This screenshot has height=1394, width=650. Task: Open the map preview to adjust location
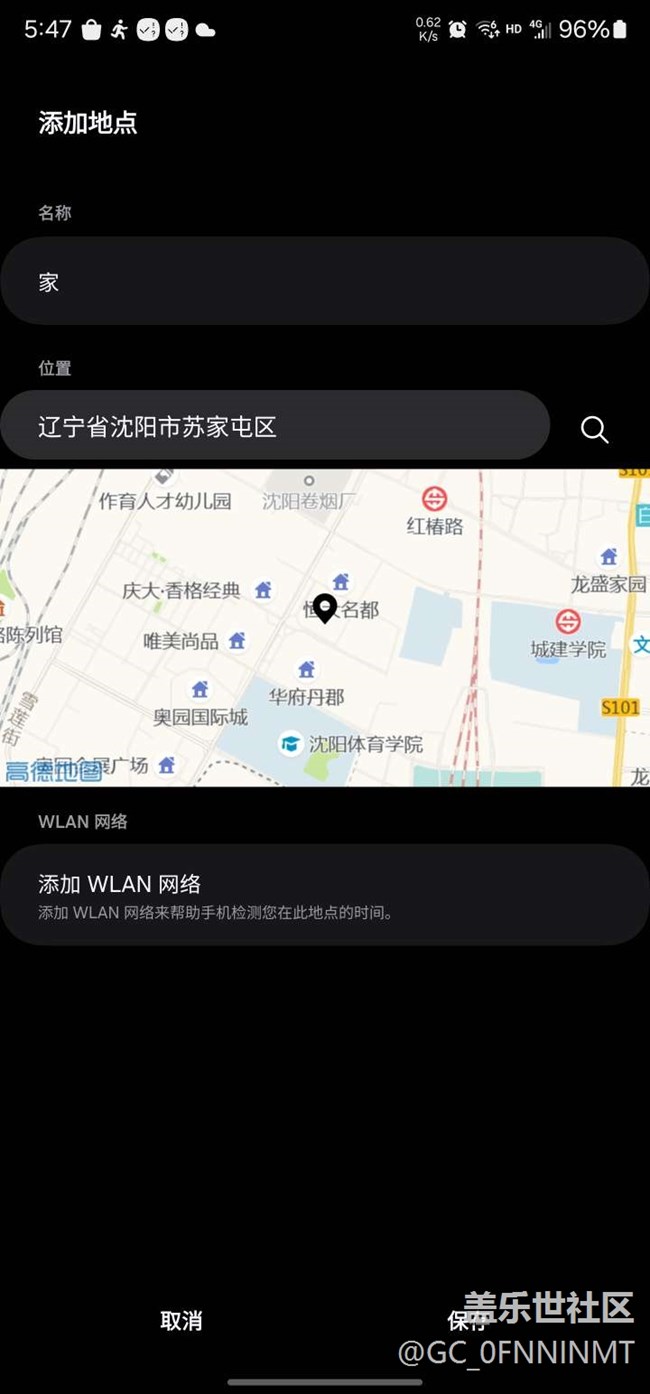pyautogui.click(x=325, y=628)
